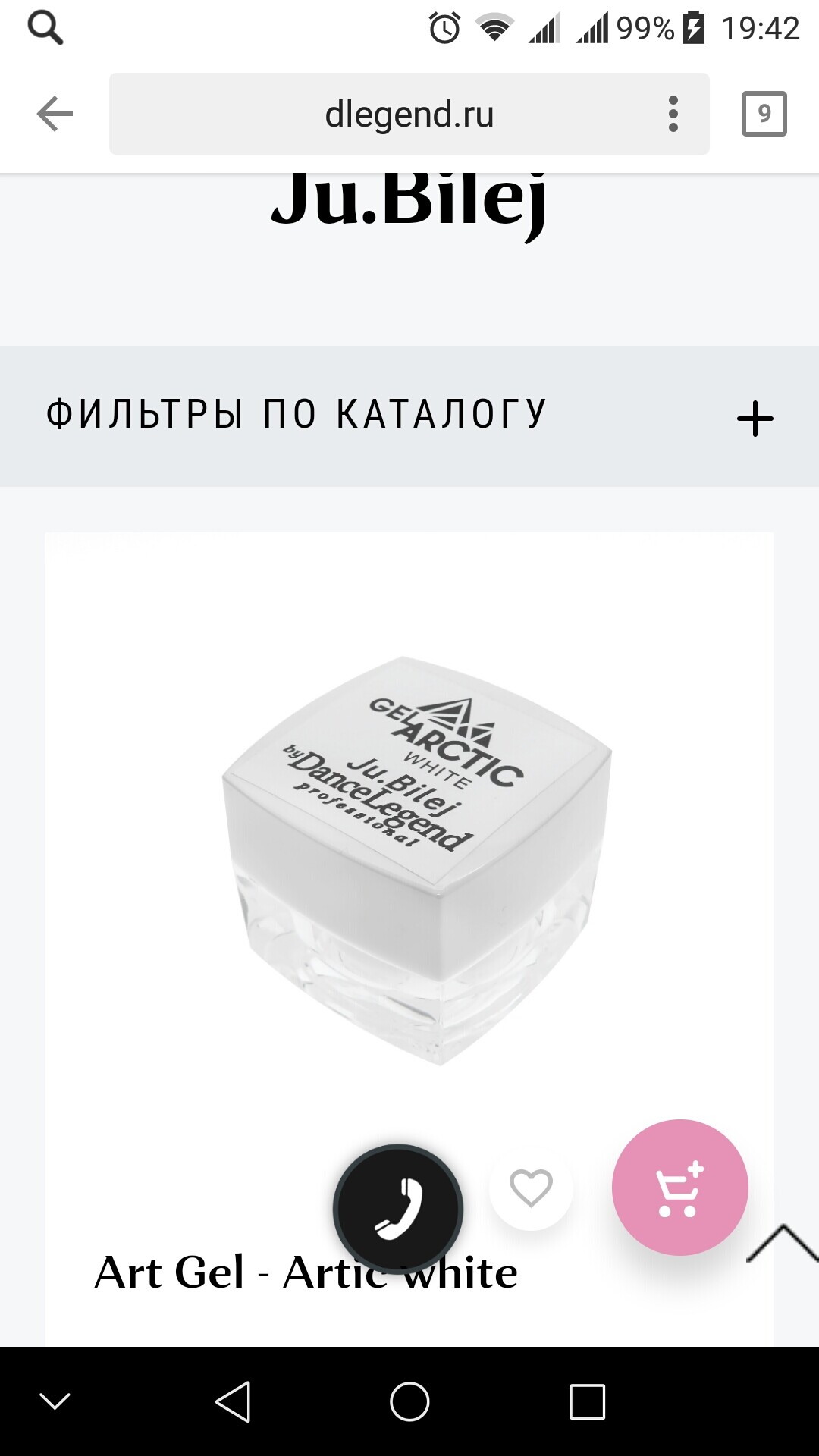Tap the system home button
Image resolution: width=819 pixels, height=1456 pixels.
409,1401
